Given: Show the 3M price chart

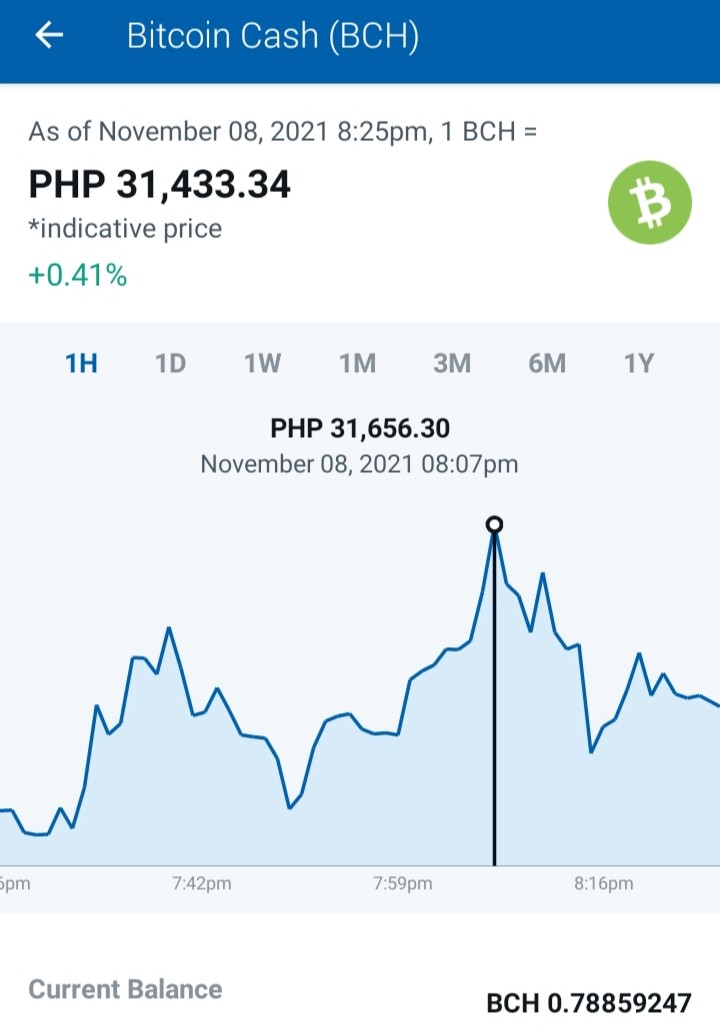Looking at the screenshot, I should tap(452, 363).
